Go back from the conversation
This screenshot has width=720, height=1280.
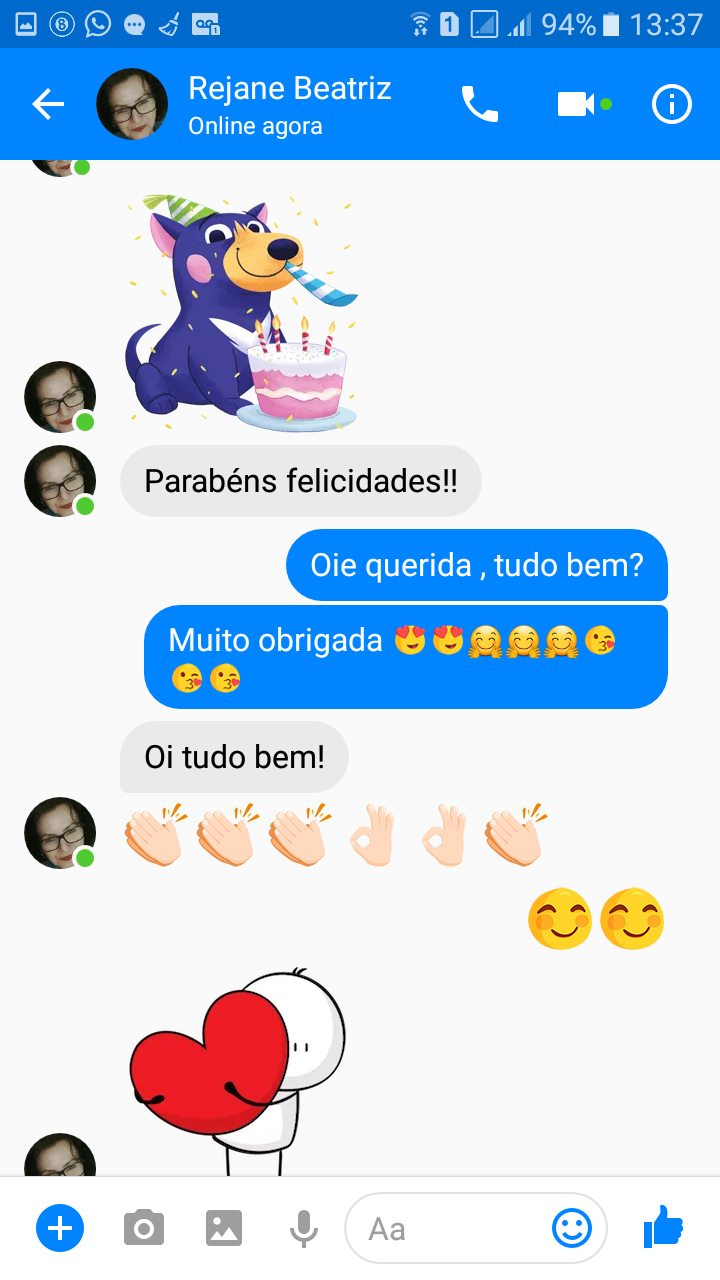[47, 104]
